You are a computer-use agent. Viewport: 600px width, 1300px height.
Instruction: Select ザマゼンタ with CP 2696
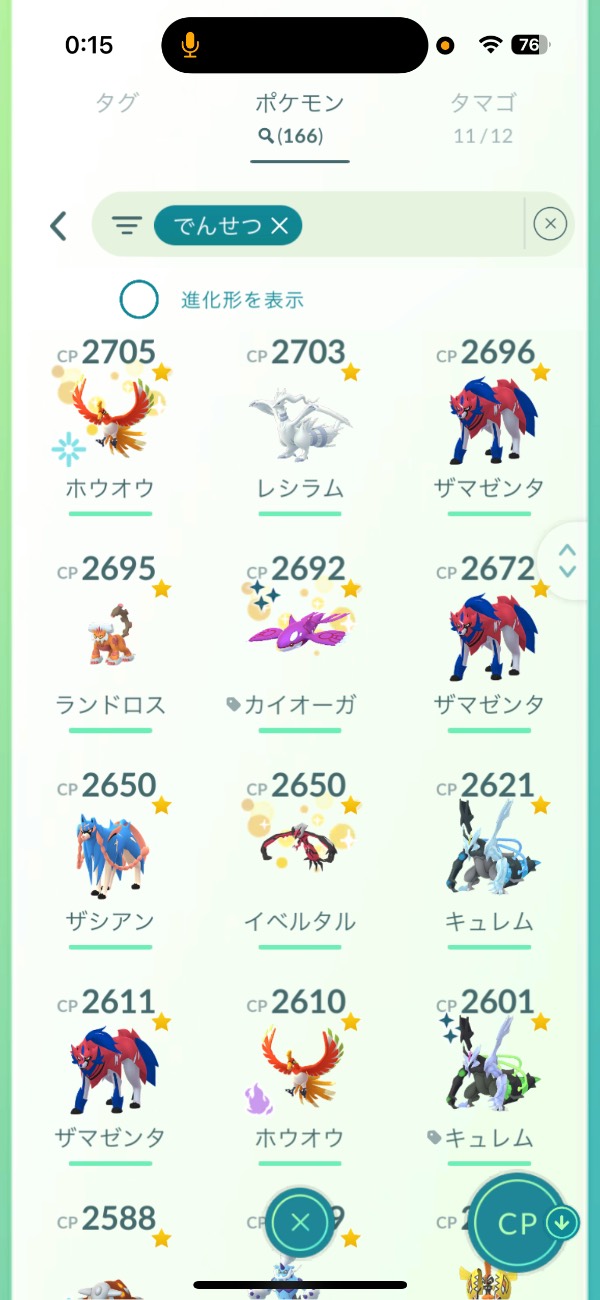click(x=490, y=420)
